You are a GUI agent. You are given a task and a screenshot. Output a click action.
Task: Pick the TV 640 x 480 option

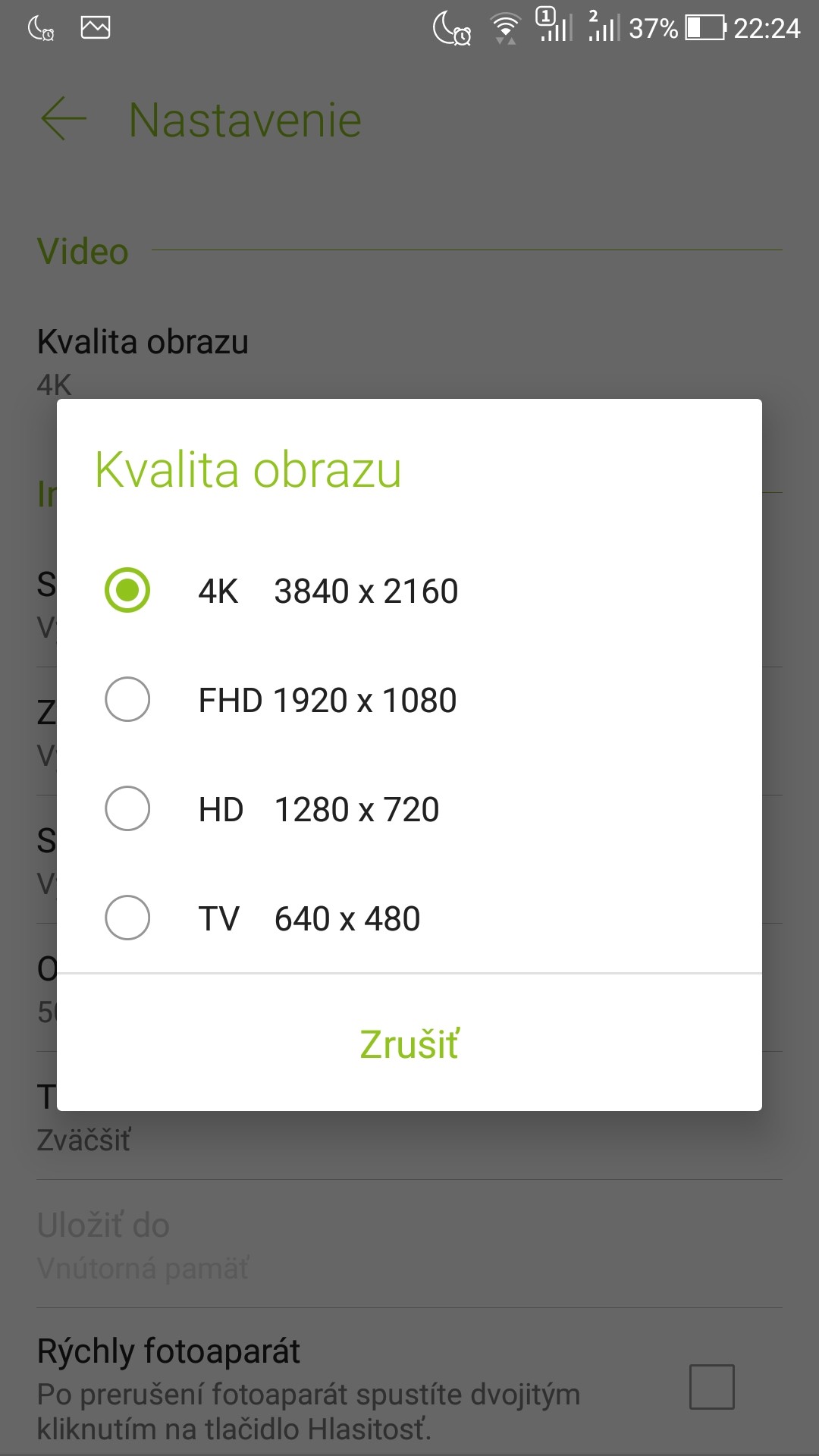click(x=409, y=918)
